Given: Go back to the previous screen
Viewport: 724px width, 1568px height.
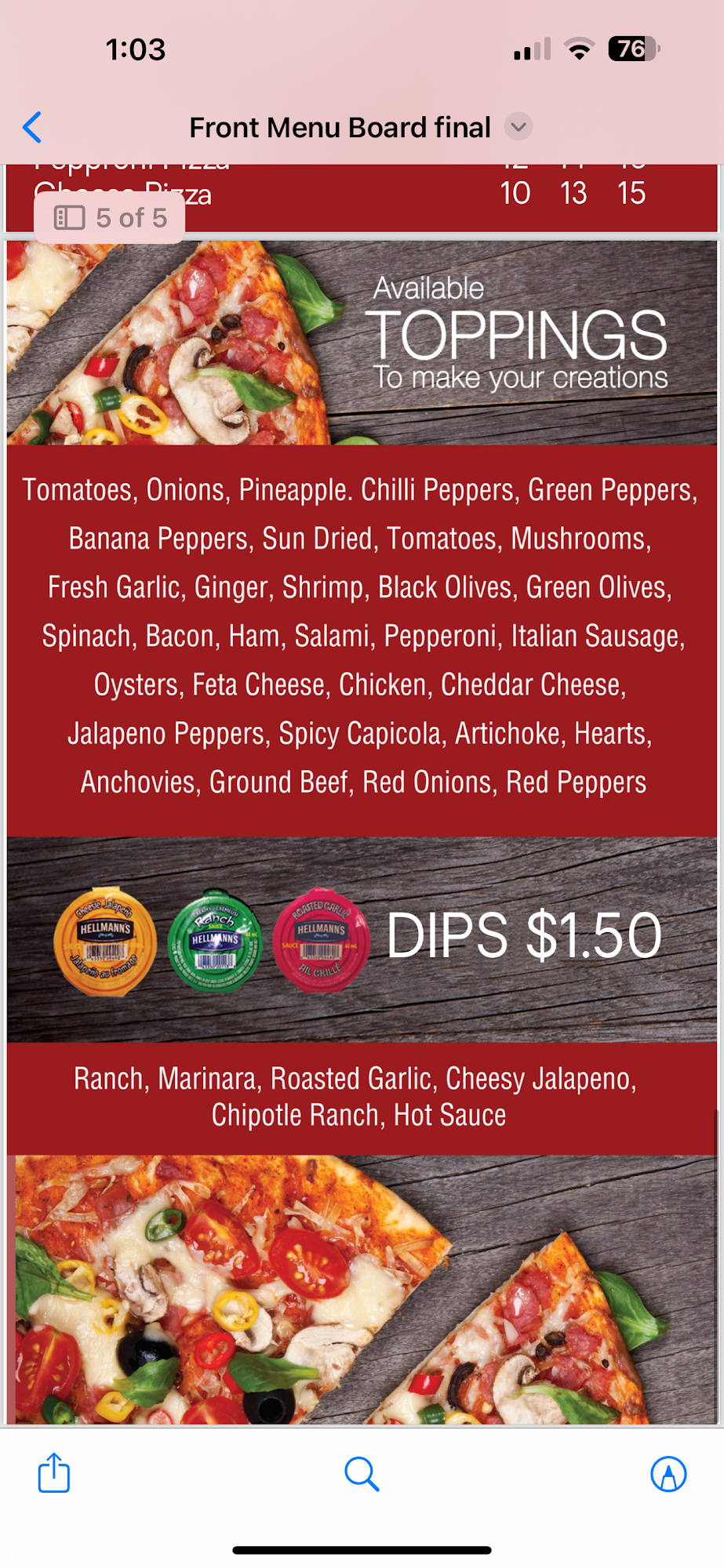Looking at the screenshot, I should pos(32,127).
